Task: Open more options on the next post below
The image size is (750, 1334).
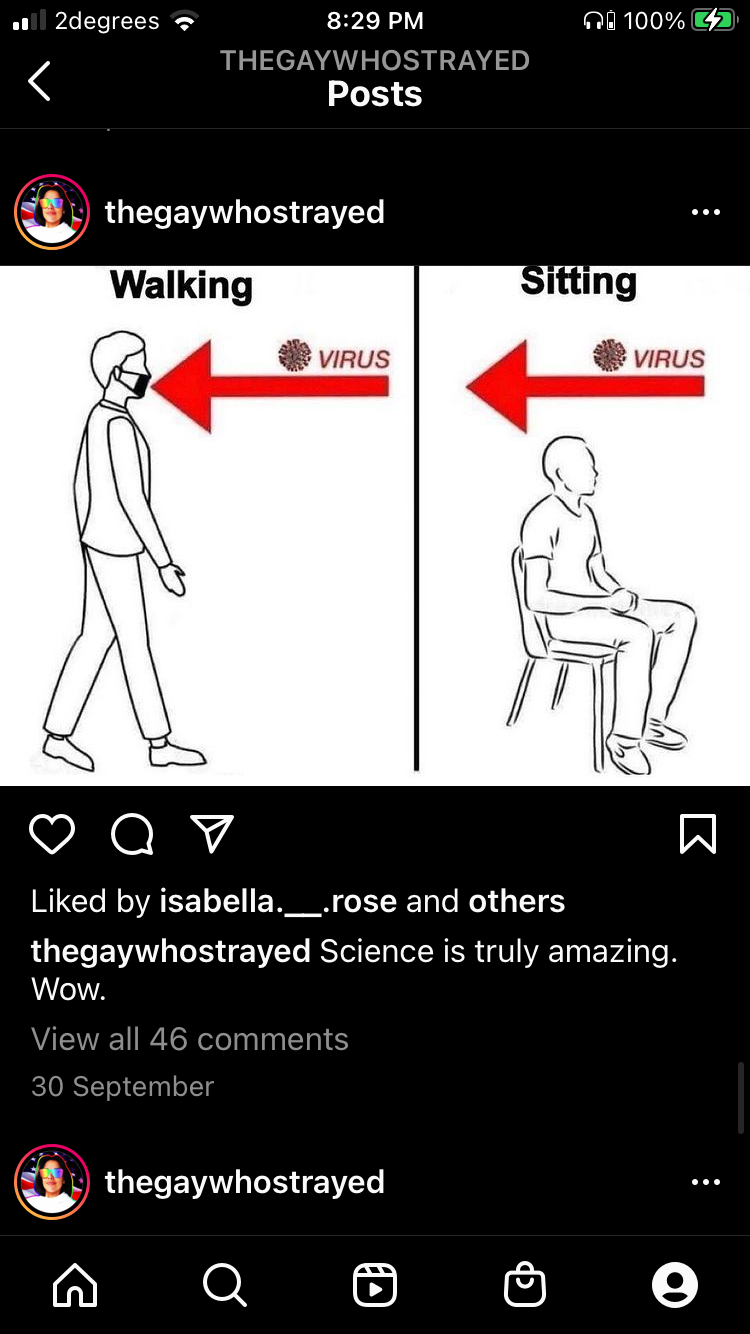Action: 705,1182
